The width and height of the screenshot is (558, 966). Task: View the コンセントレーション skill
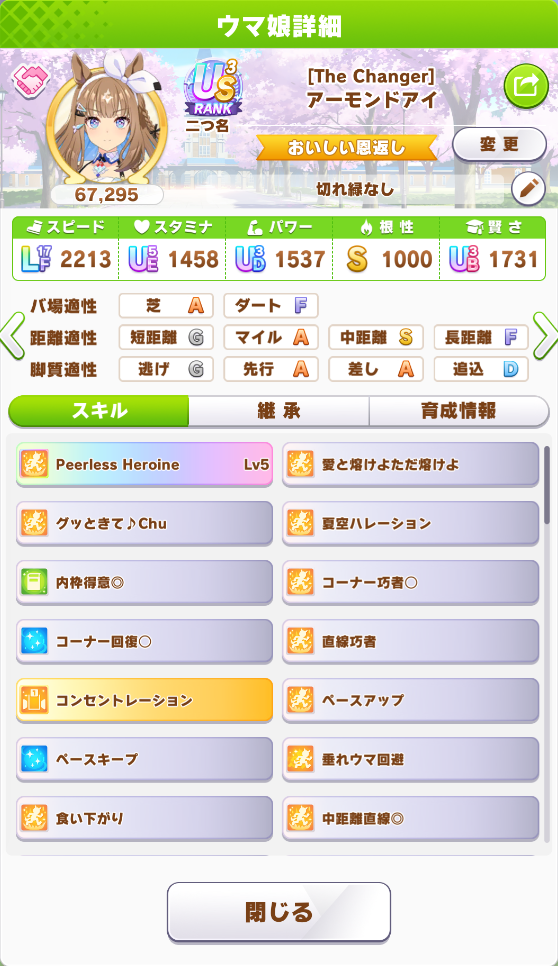coord(144,700)
